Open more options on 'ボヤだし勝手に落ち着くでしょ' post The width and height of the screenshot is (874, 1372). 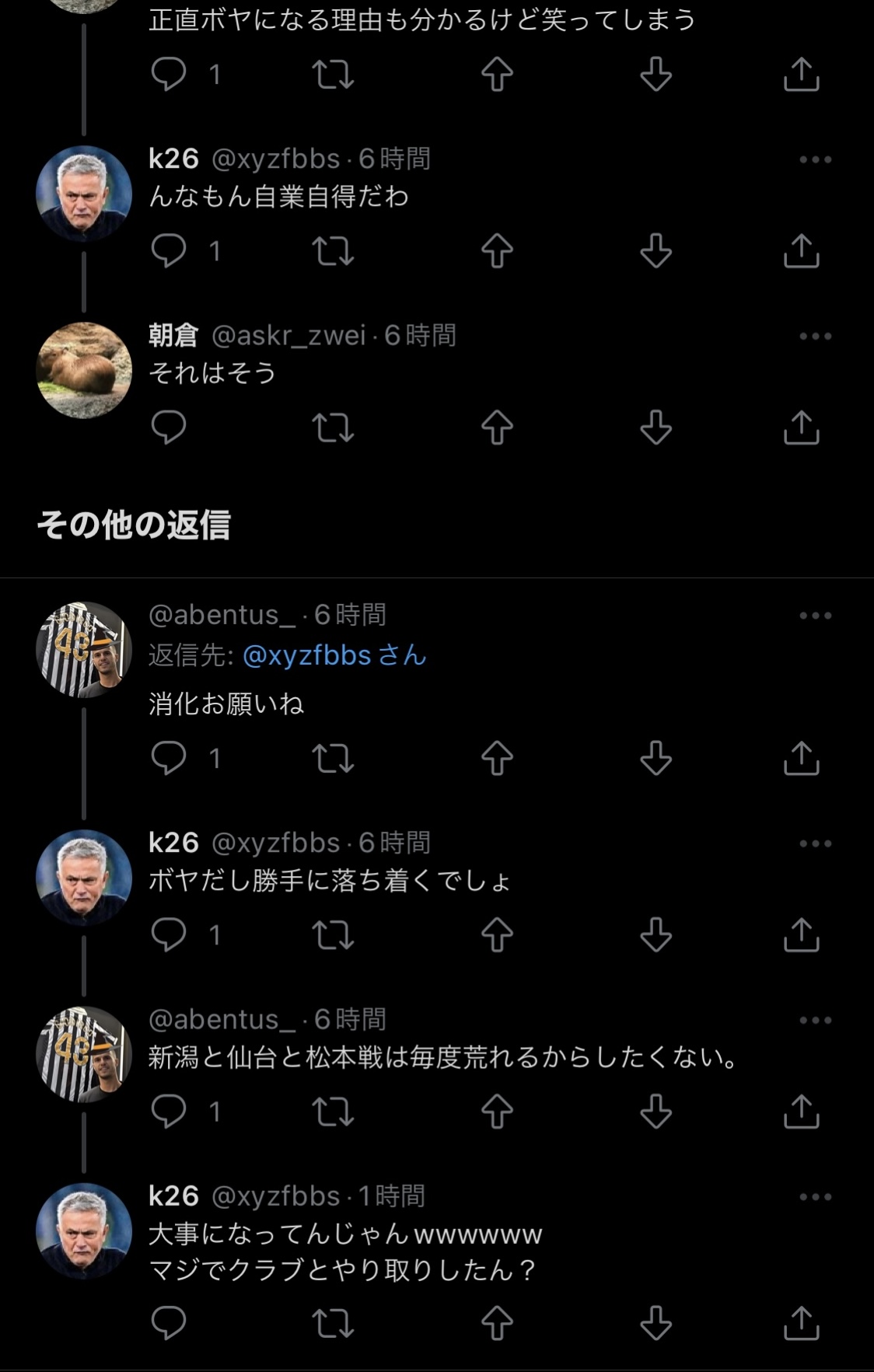815,843
